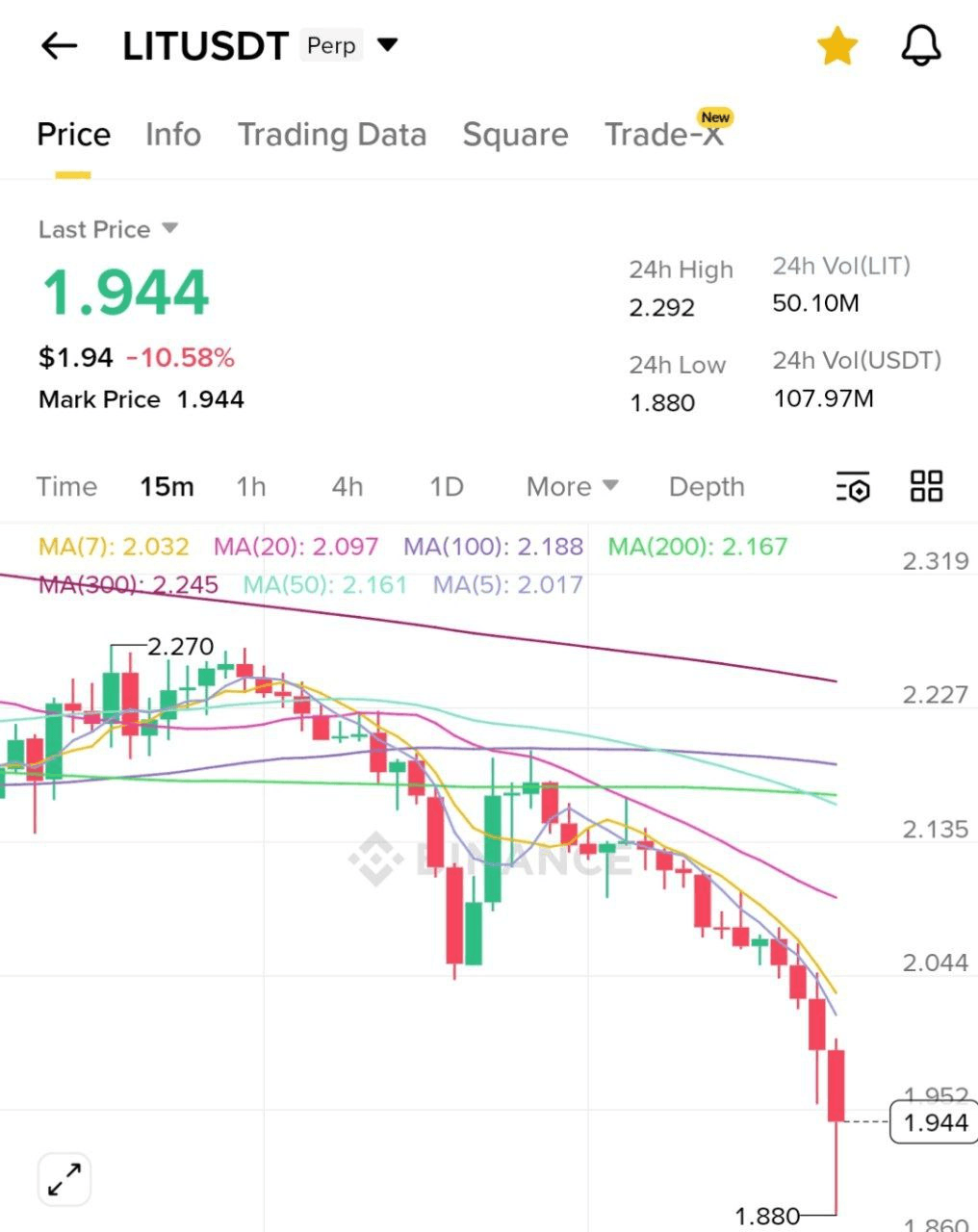Open chart indicator settings icon
Viewport: 978px width, 1232px height.
(x=853, y=487)
